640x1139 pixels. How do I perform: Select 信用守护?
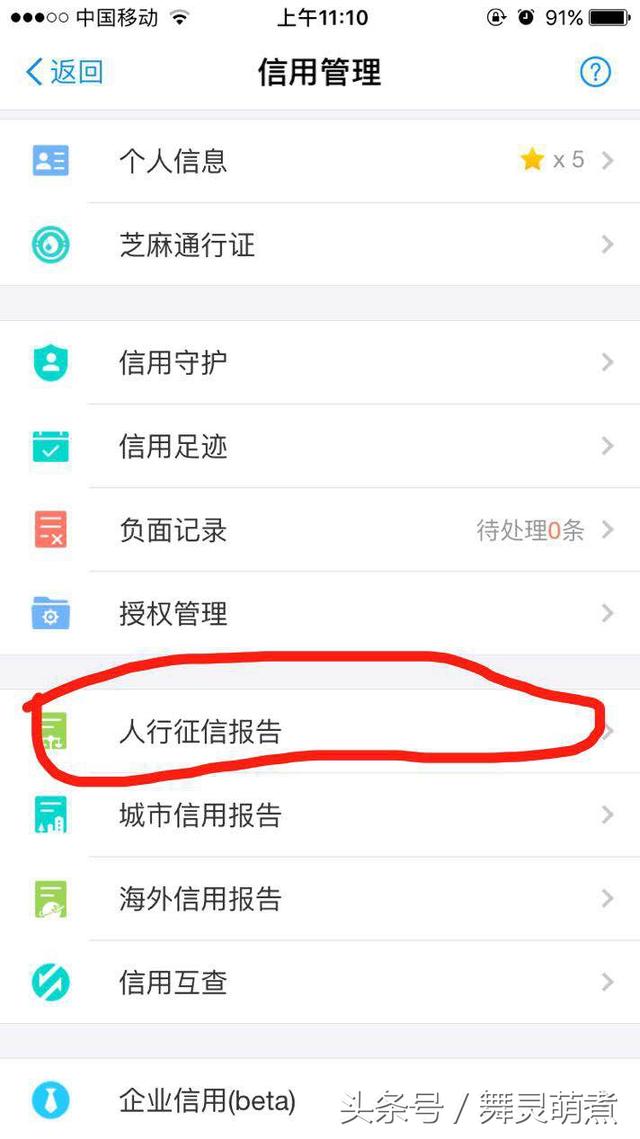click(320, 362)
